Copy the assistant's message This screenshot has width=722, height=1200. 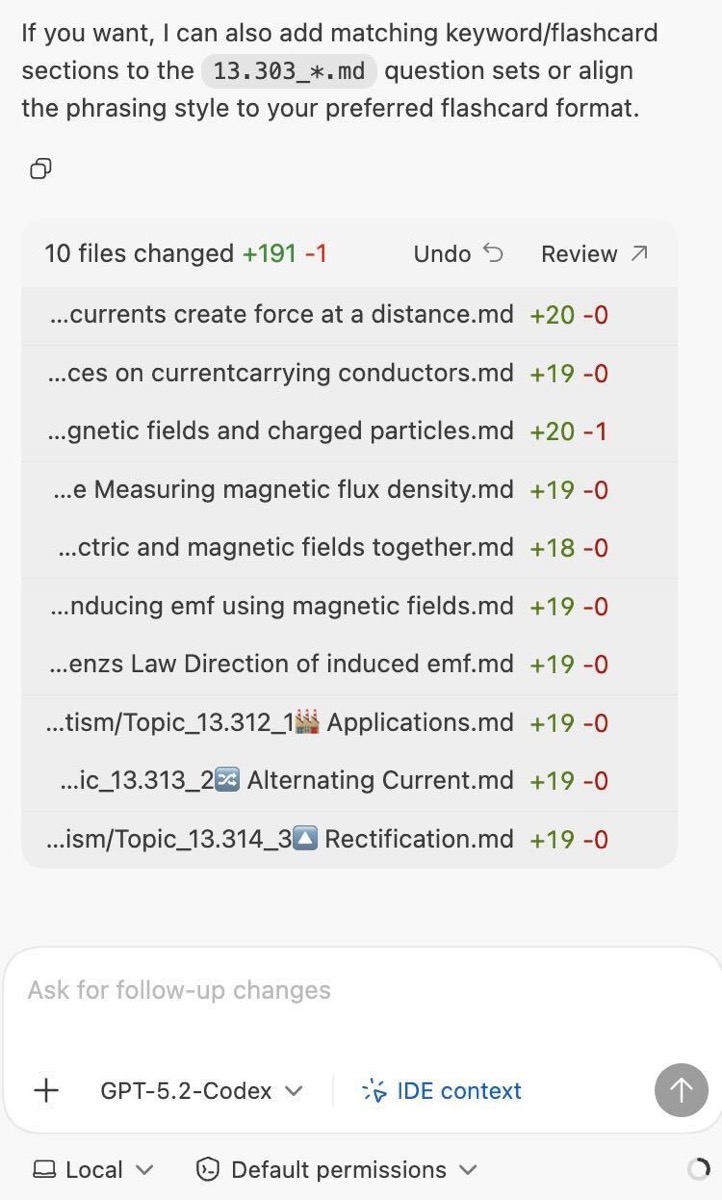(x=40, y=168)
